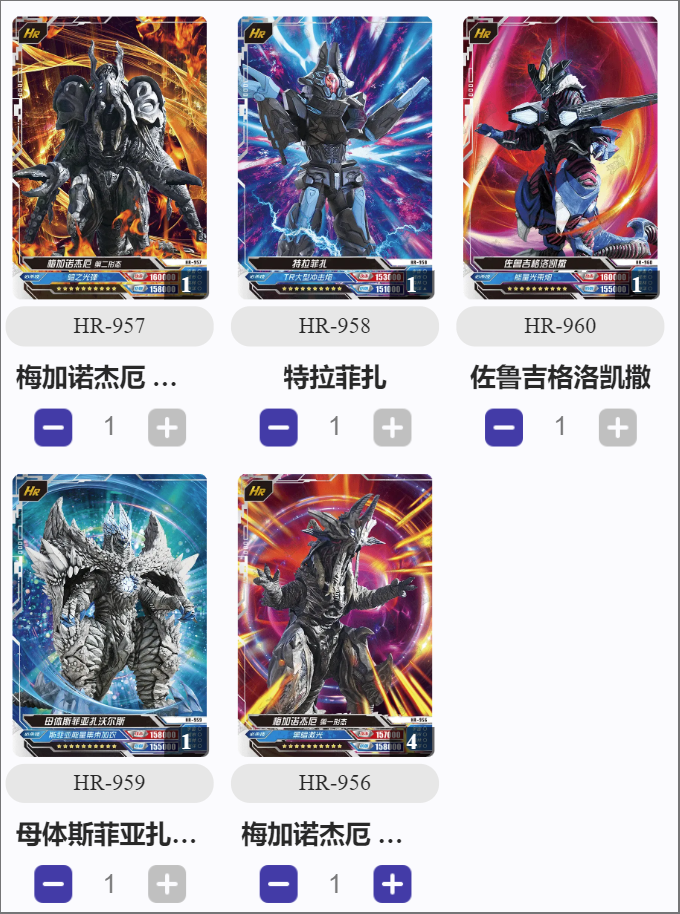This screenshot has height=914, width=680.
Task: Decrease quantity for HR-959 card
Action: (54, 884)
